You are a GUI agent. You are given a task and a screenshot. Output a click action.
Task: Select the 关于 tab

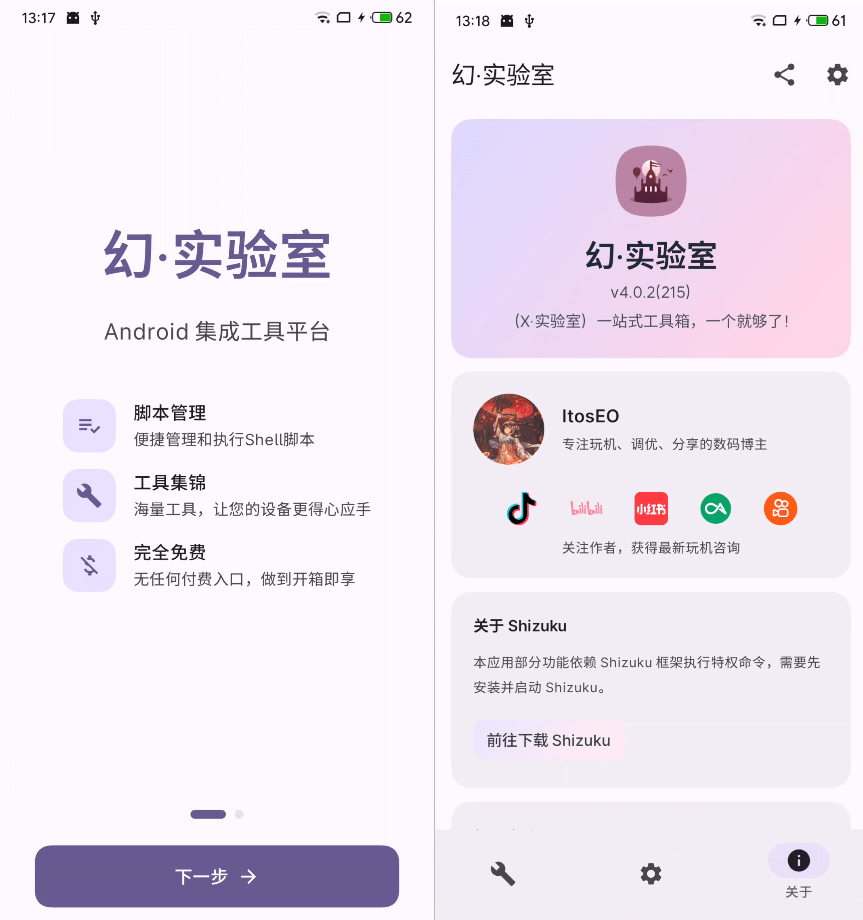[x=798, y=870]
